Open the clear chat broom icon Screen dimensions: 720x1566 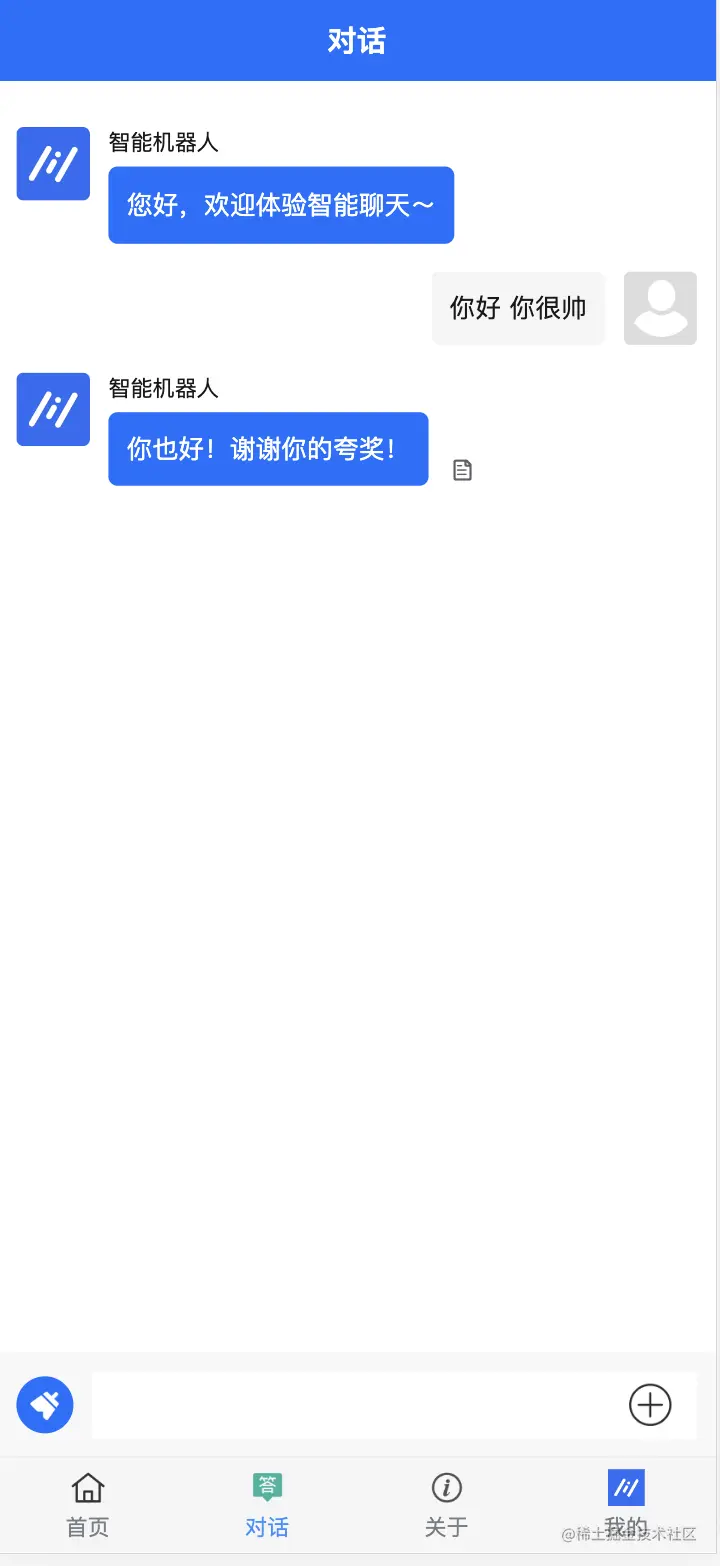pos(45,1404)
